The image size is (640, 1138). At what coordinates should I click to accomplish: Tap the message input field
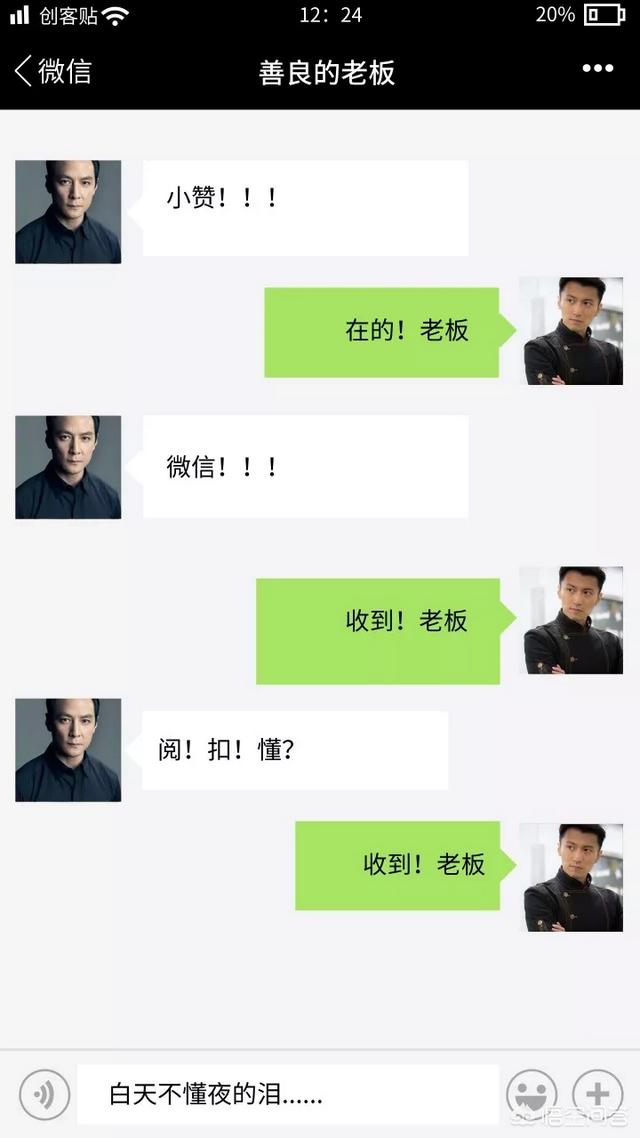pyautogui.click(x=287, y=1094)
